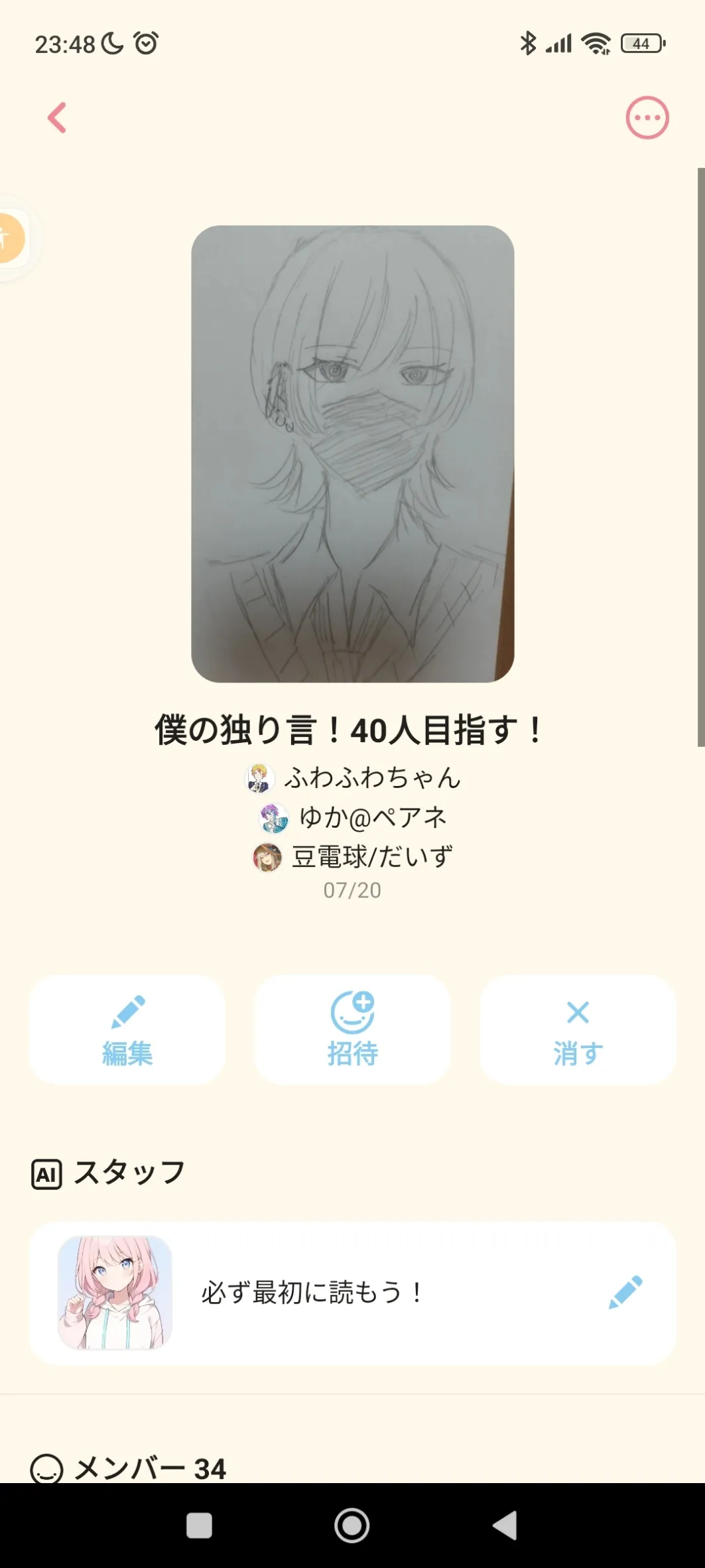Go back using the pink arrow
Screen dimensions: 705x1568
coord(57,118)
